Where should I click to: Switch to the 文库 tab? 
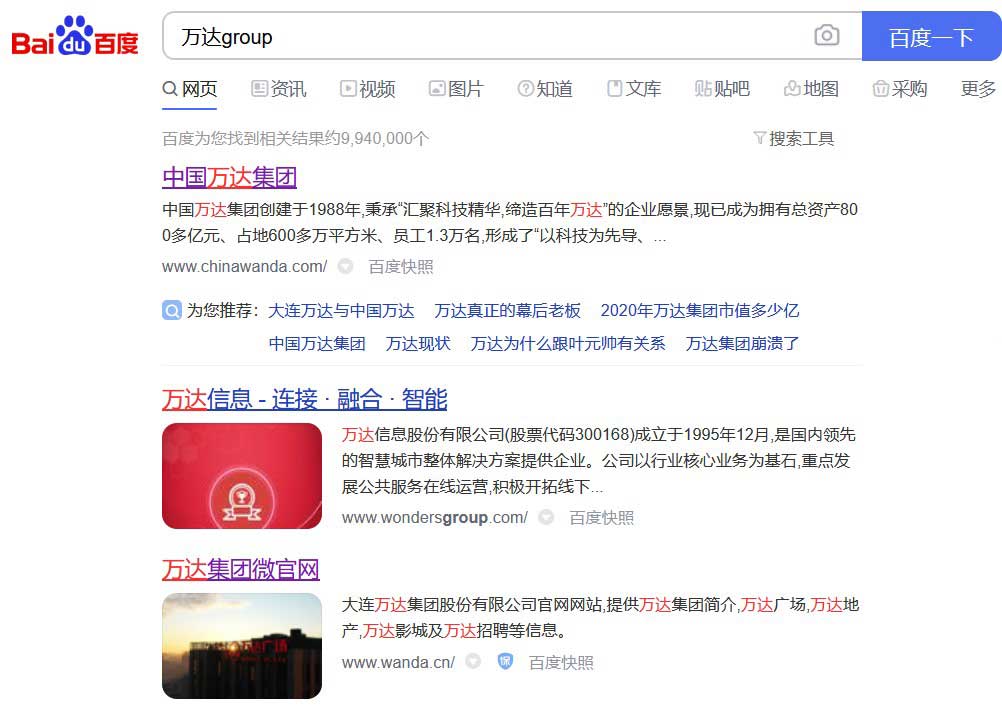tap(634, 89)
